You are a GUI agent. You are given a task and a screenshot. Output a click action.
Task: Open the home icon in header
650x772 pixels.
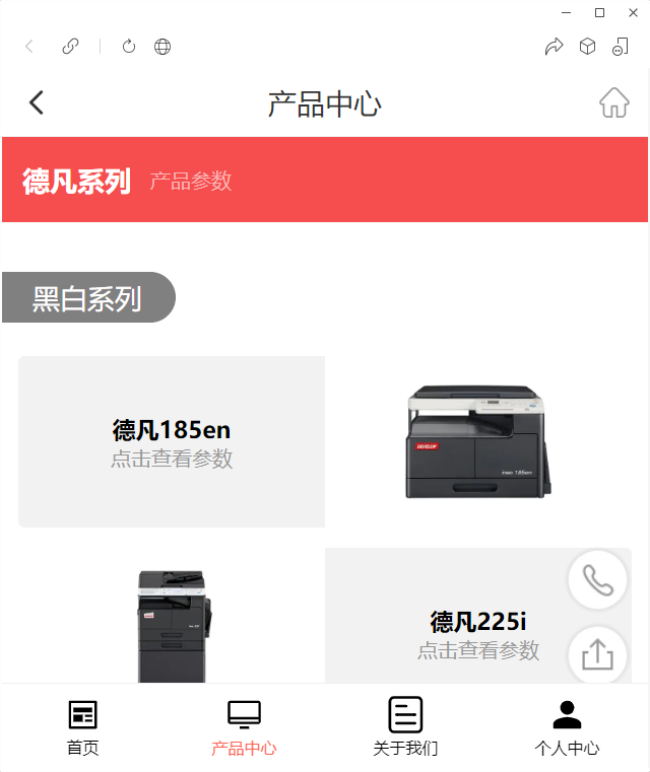[x=614, y=102]
